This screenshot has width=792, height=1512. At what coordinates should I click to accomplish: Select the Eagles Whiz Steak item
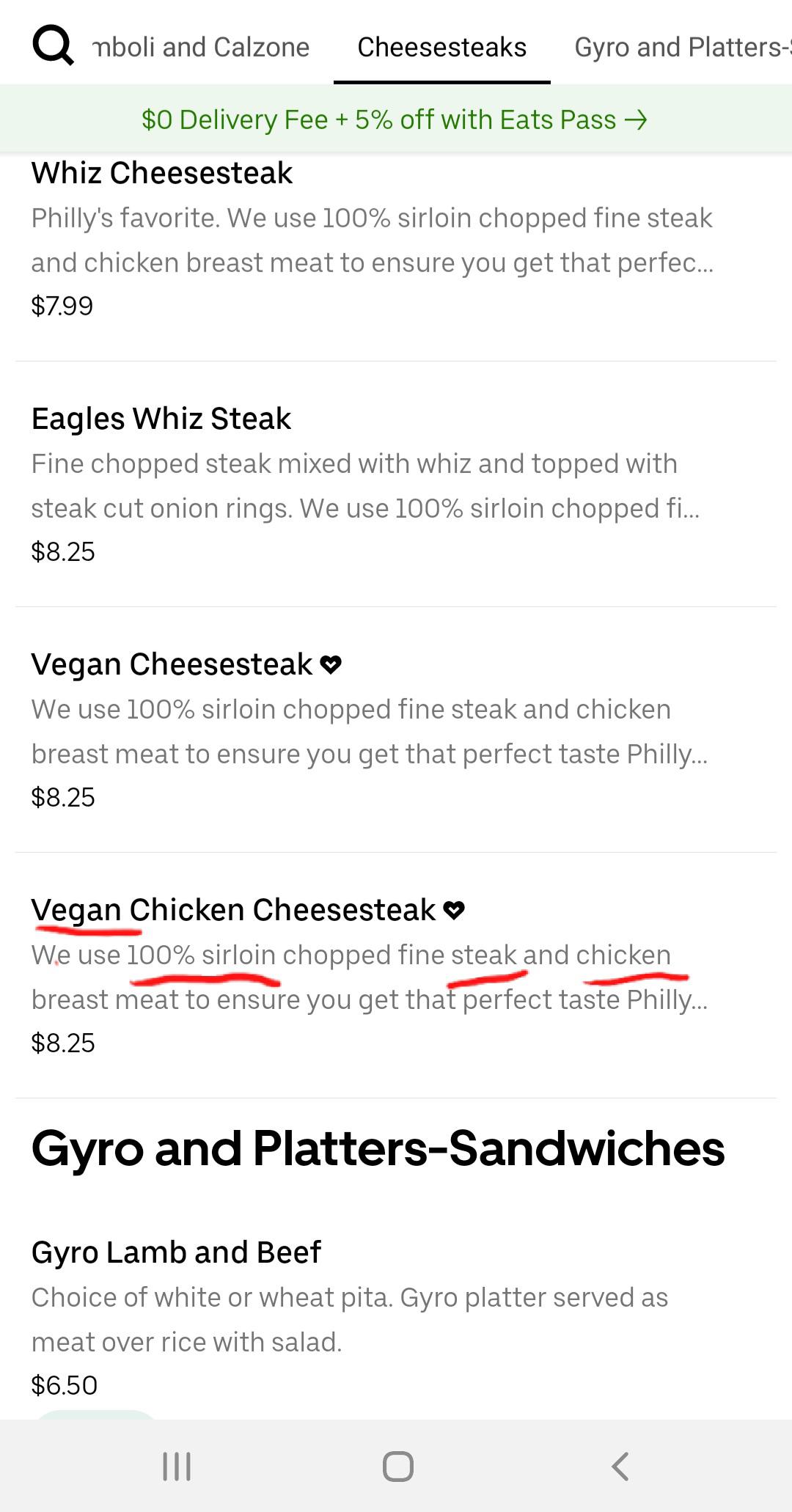click(161, 418)
